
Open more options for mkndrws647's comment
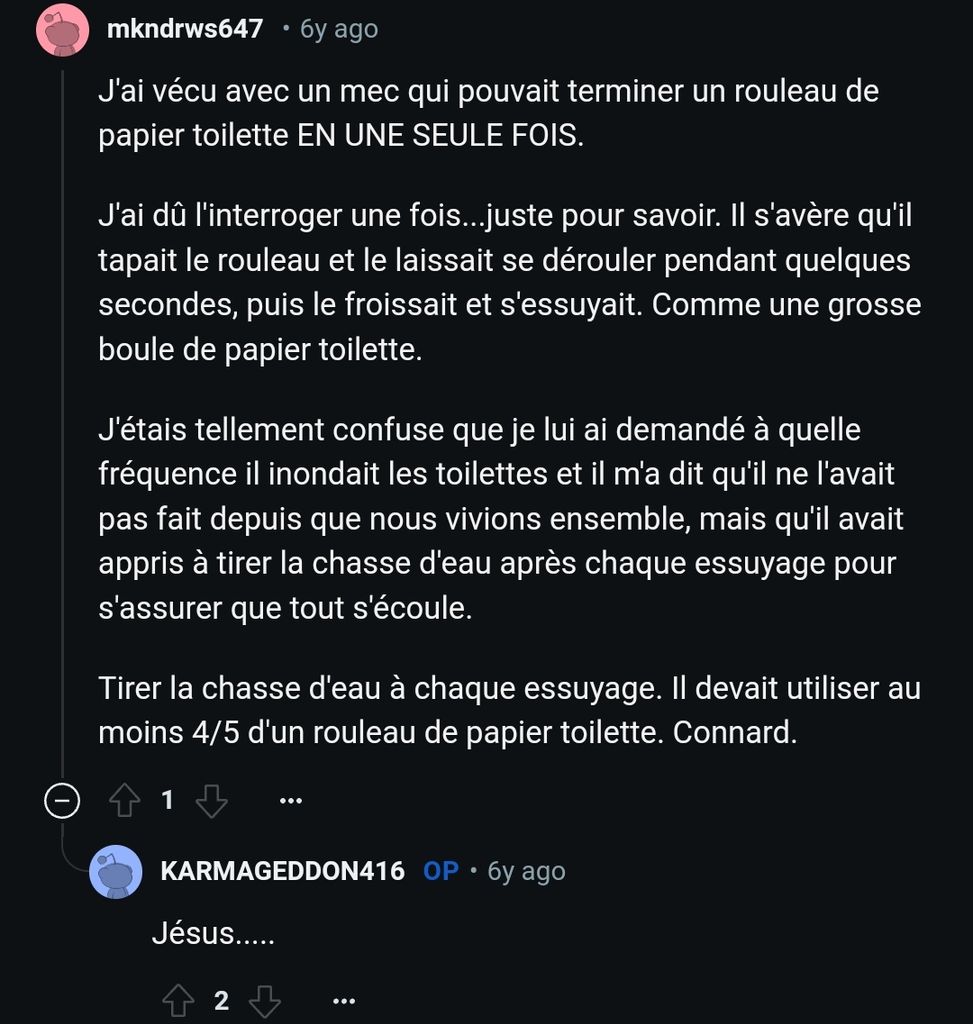click(x=290, y=801)
